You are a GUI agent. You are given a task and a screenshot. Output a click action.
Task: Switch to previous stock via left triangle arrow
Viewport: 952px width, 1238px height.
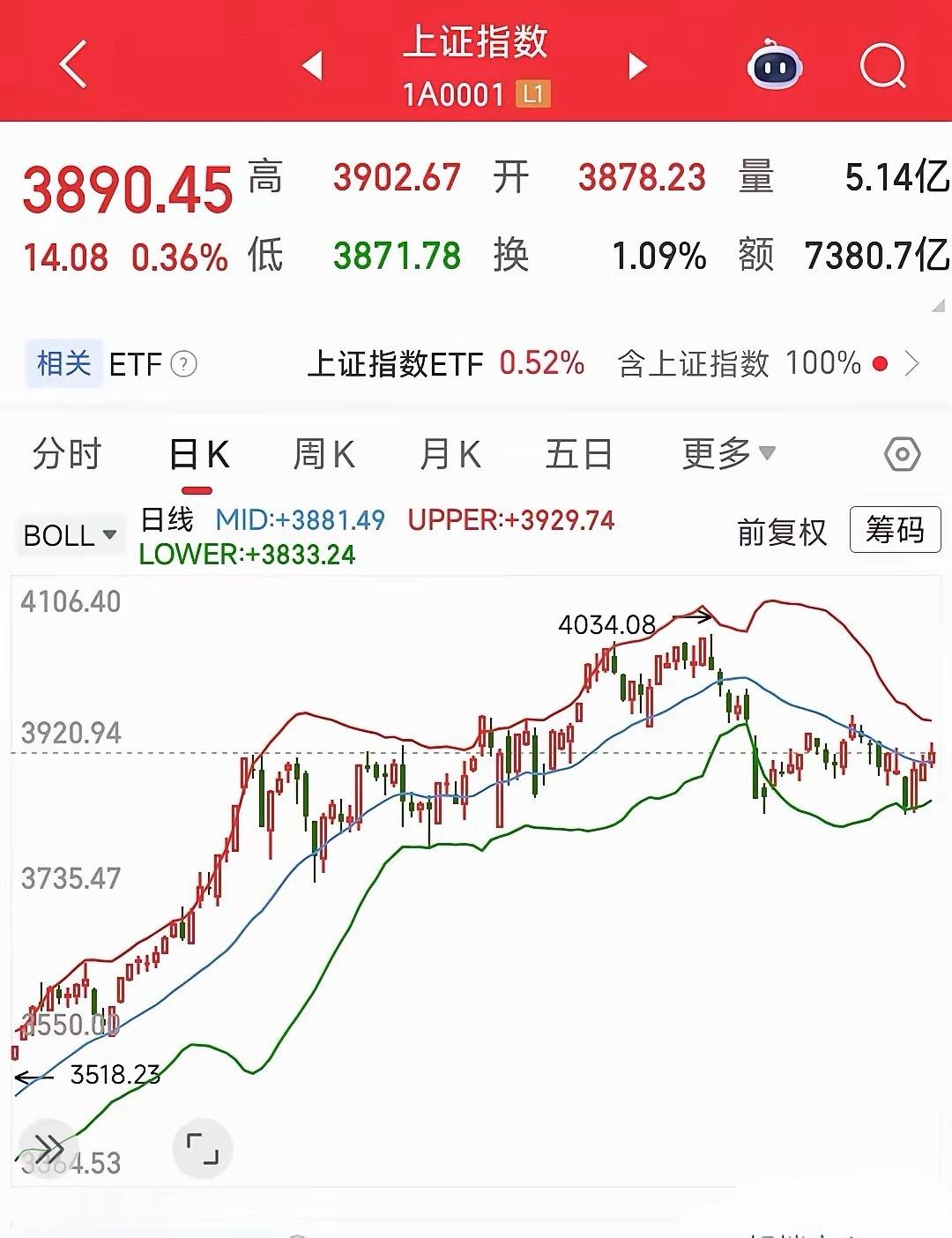(313, 67)
